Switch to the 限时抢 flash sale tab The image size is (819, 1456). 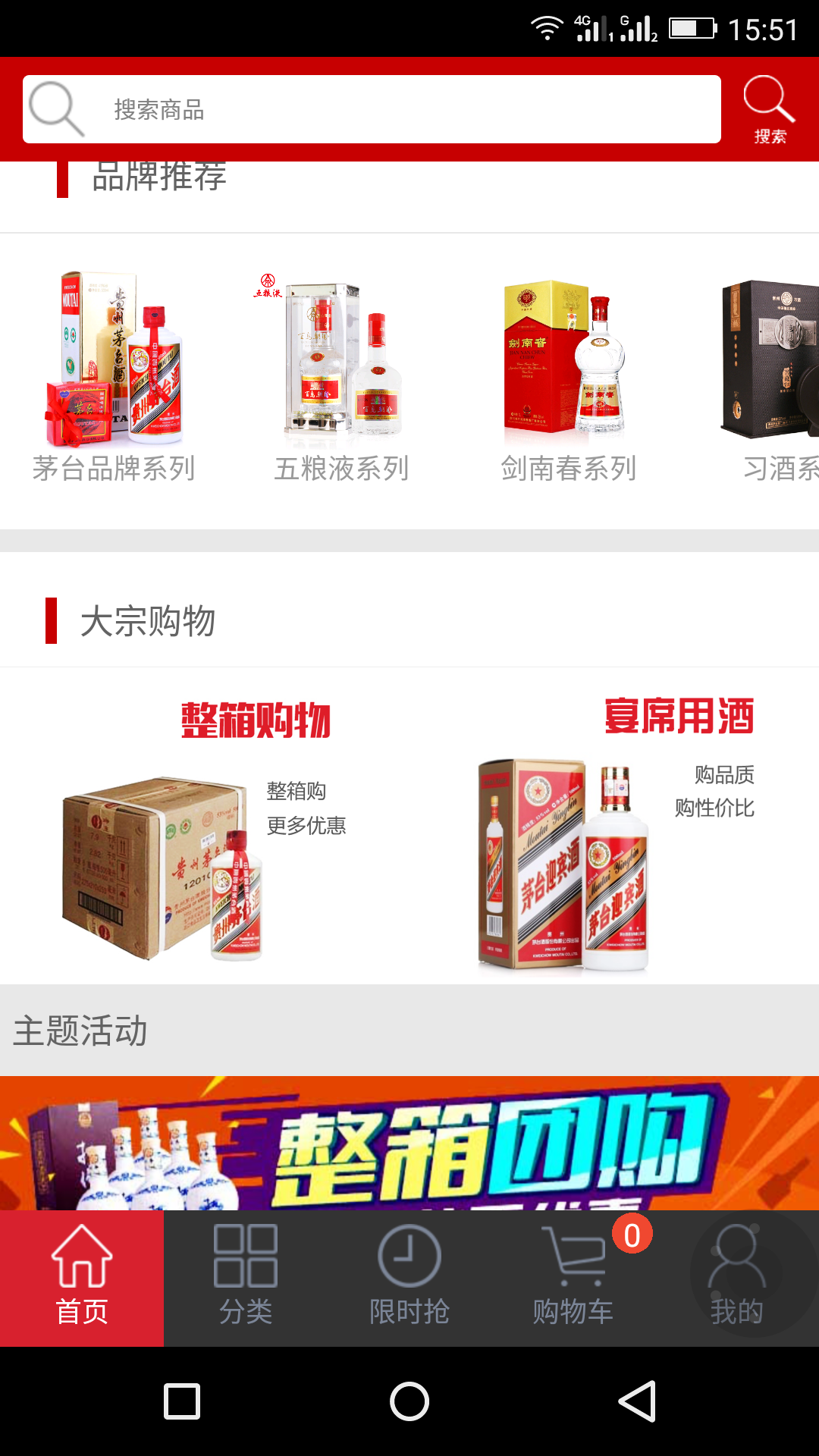pyautogui.click(x=408, y=1282)
